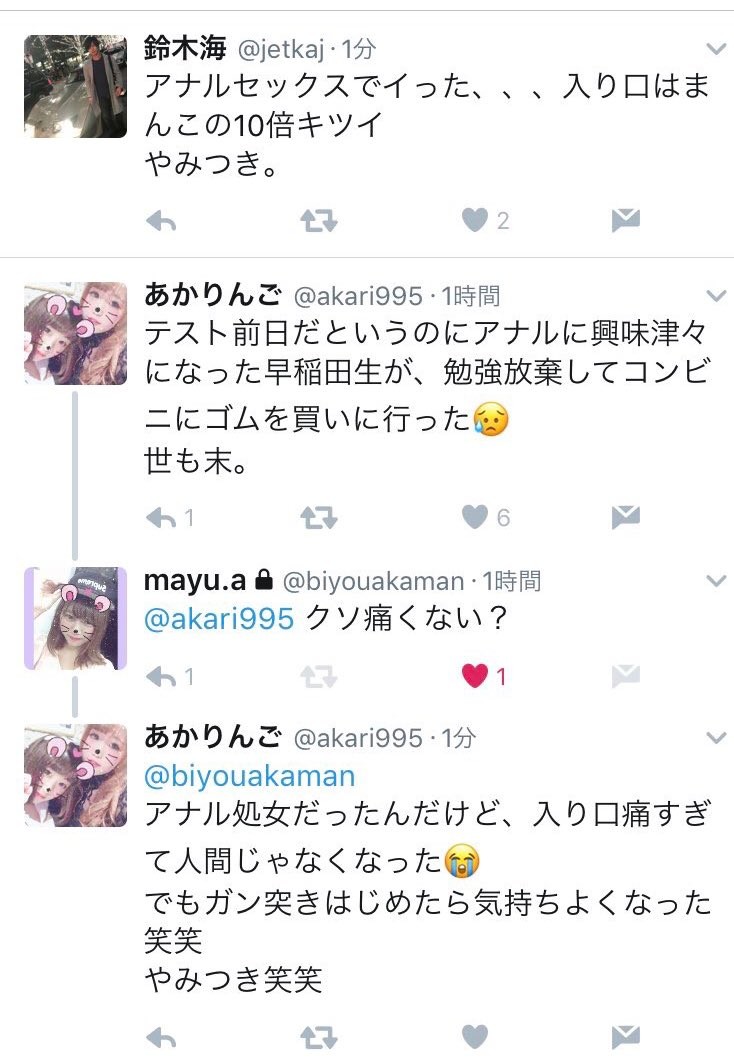Retweet あかりんご's 1時間 tweet

(319, 517)
